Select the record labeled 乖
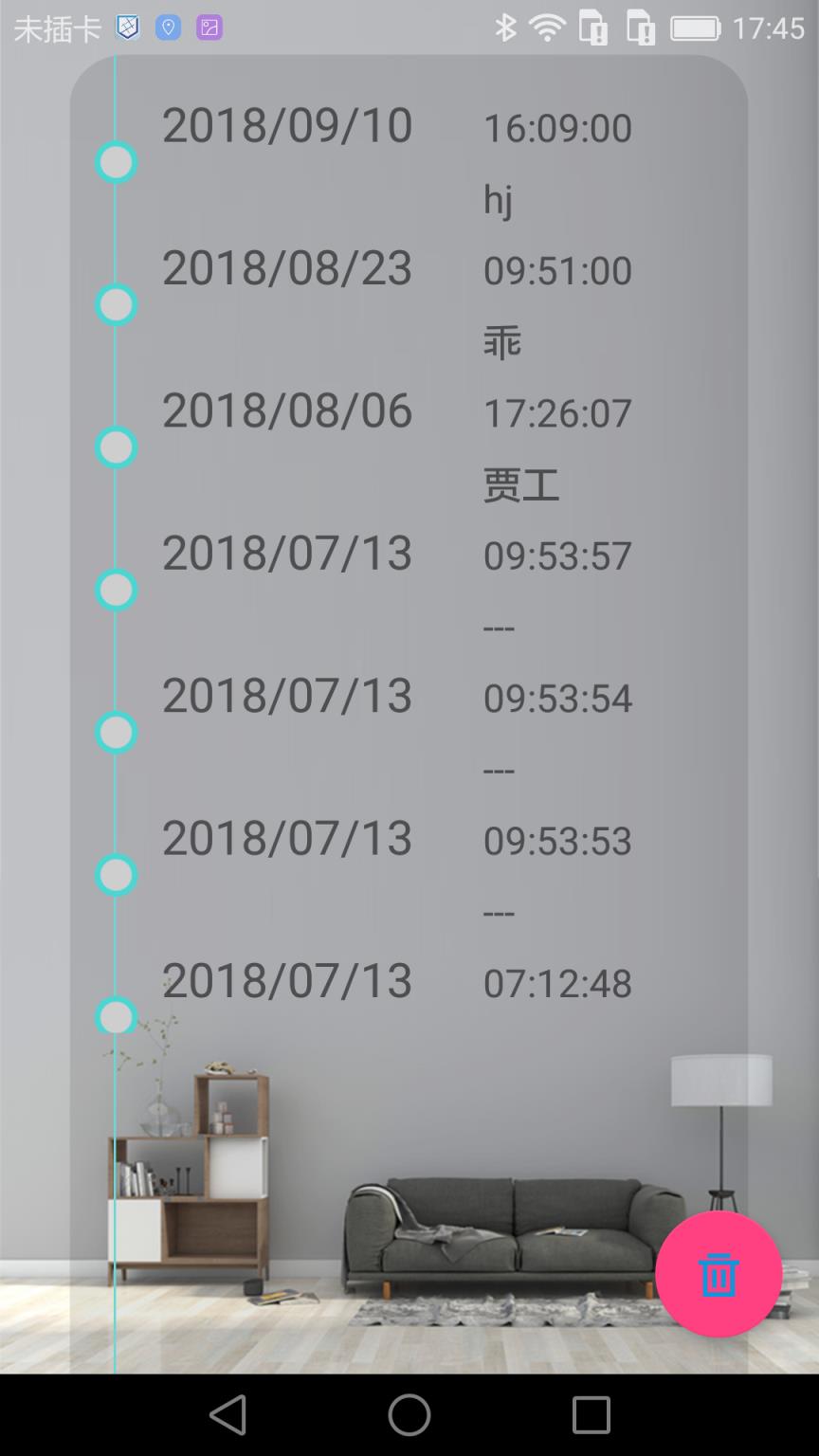 point(500,341)
